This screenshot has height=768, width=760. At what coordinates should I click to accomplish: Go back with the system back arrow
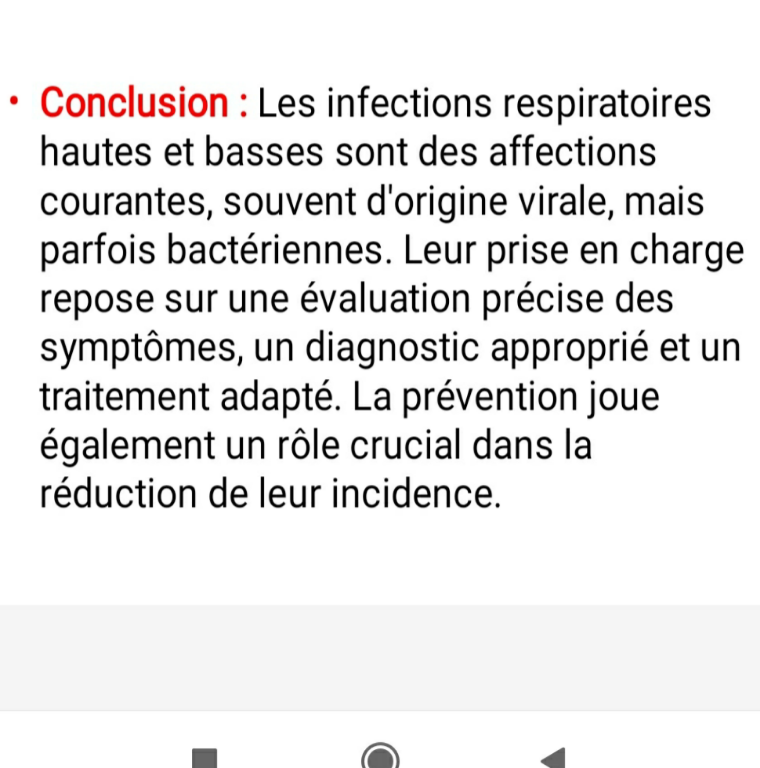point(554,758)
